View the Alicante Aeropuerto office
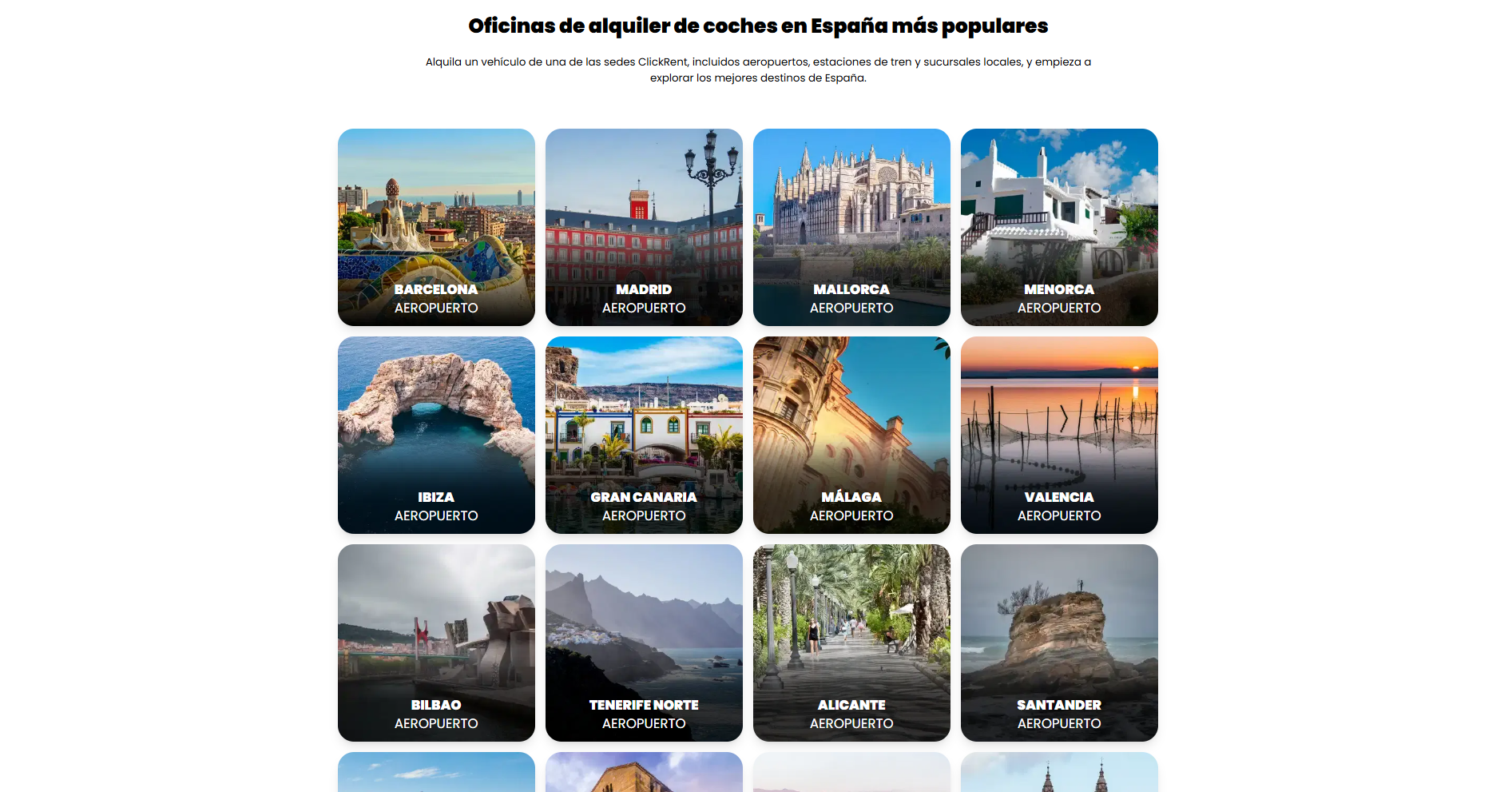The image size is (1512, 792). pyautogui.click(x=851, y=643)
